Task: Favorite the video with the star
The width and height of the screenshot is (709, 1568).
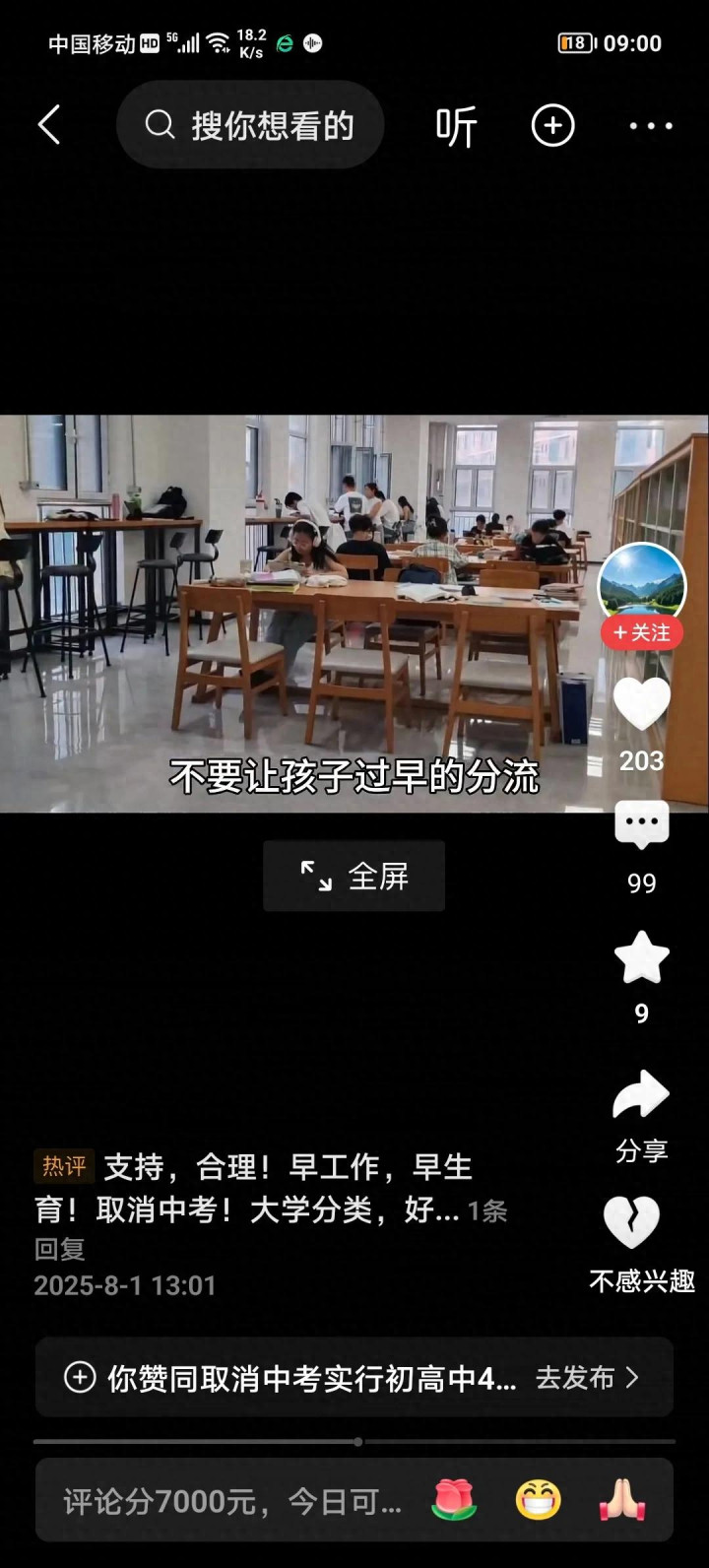Action: pos(642,956)
